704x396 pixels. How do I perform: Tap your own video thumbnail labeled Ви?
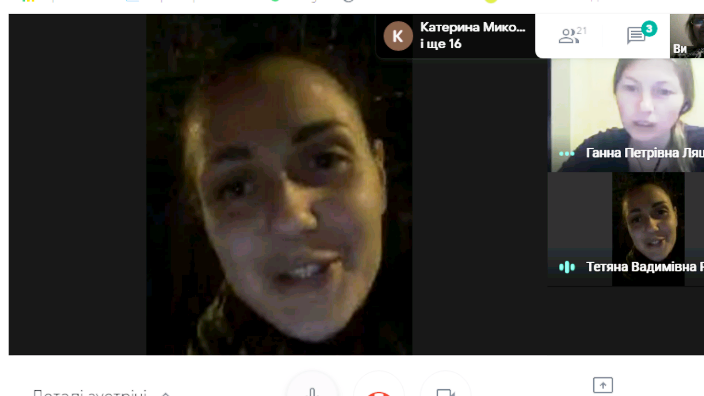(x=687, y=36)
